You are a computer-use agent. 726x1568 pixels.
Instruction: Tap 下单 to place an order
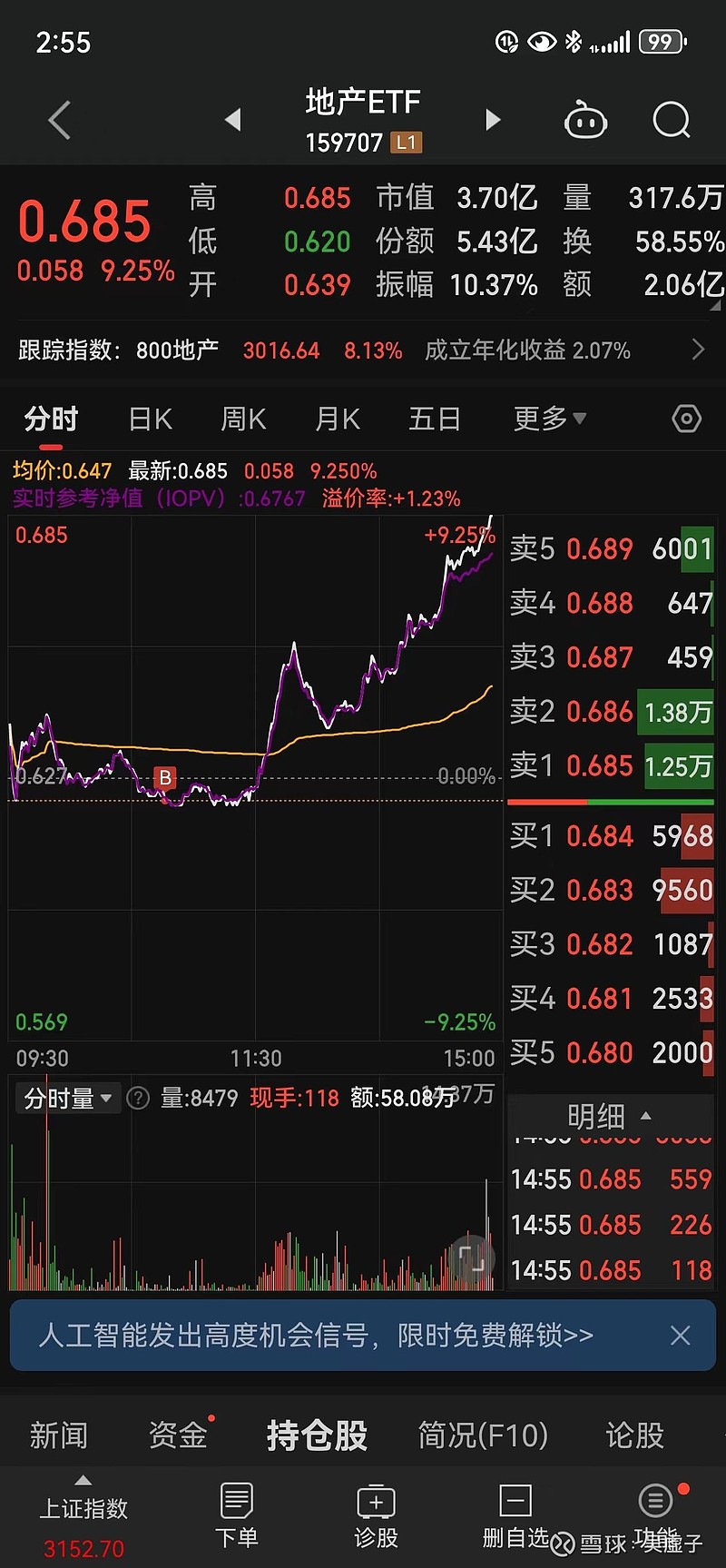pyautogui.click(x=236, y=1516)
